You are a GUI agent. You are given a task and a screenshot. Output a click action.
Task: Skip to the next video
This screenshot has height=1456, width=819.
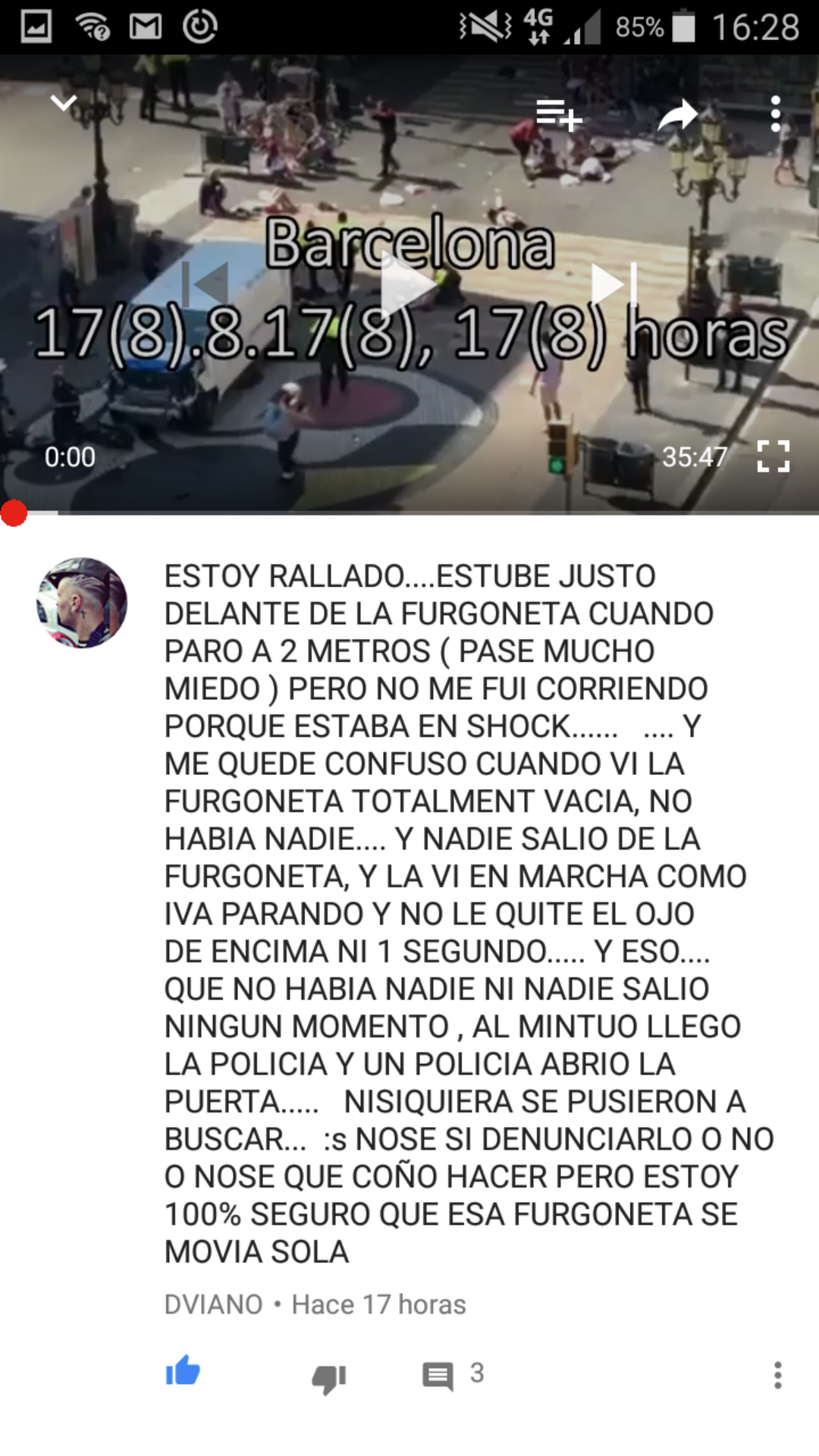coord(613,285)
